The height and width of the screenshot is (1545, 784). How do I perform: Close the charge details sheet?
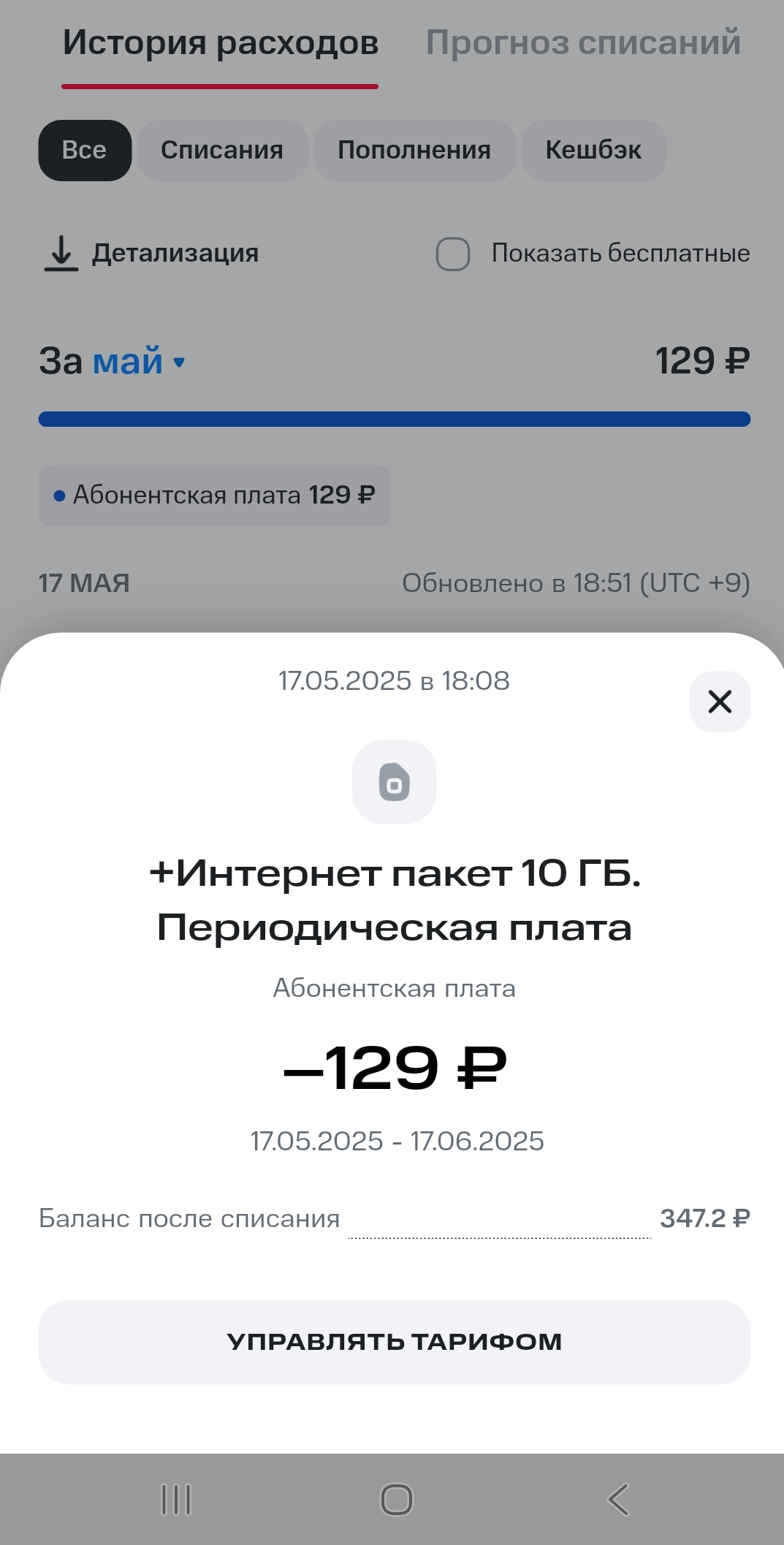coord(720,702)
